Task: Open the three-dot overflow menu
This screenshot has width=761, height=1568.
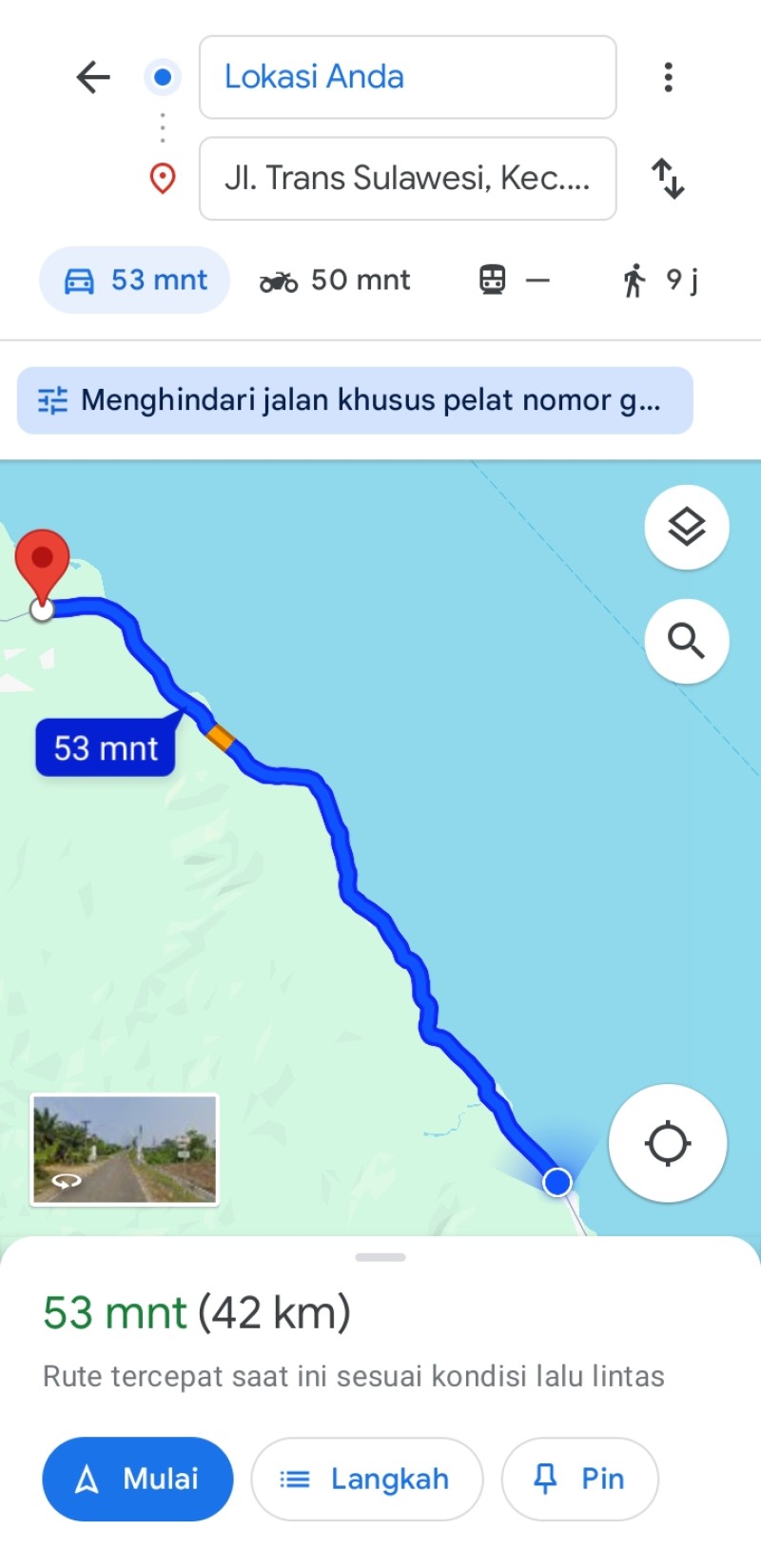Action: coord(669,77)
